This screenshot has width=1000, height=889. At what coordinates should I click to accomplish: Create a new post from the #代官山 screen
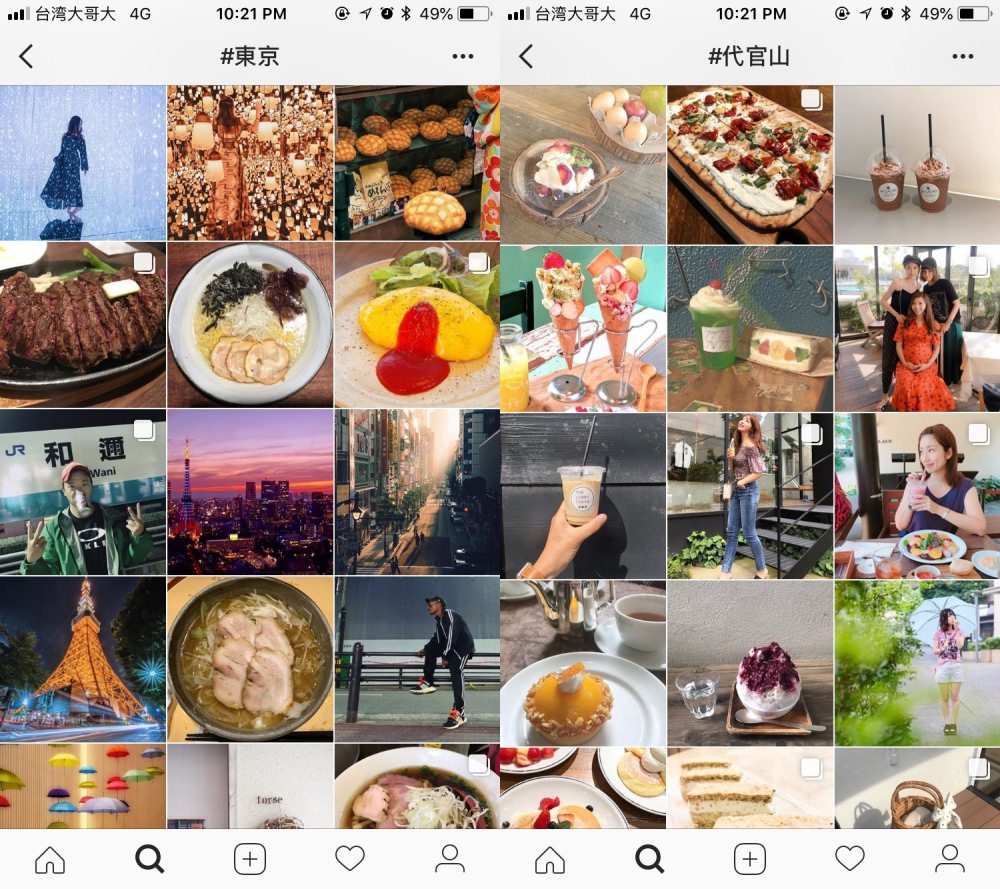(750, 858)
